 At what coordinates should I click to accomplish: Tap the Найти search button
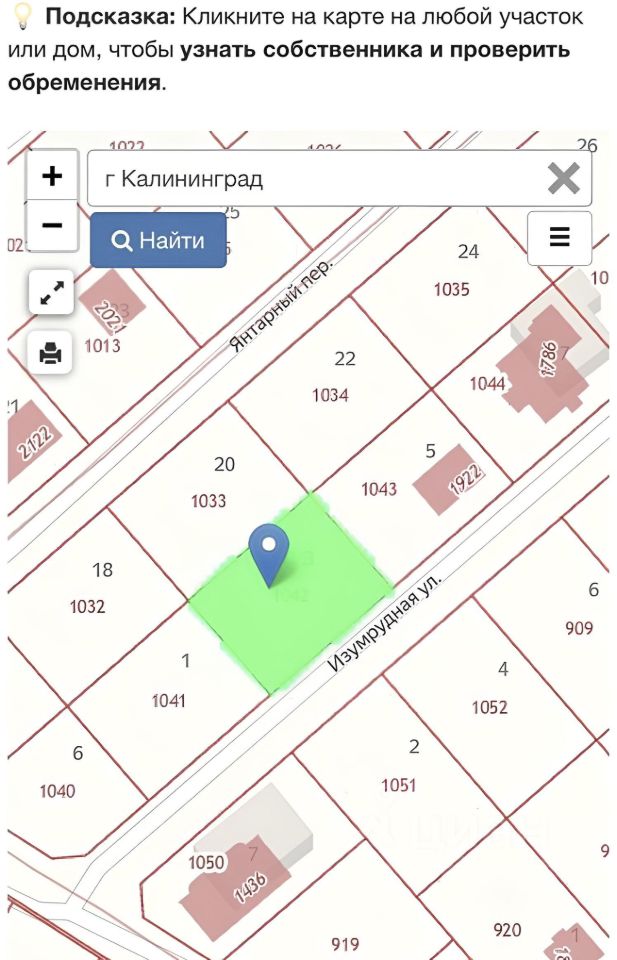point(158,241)
